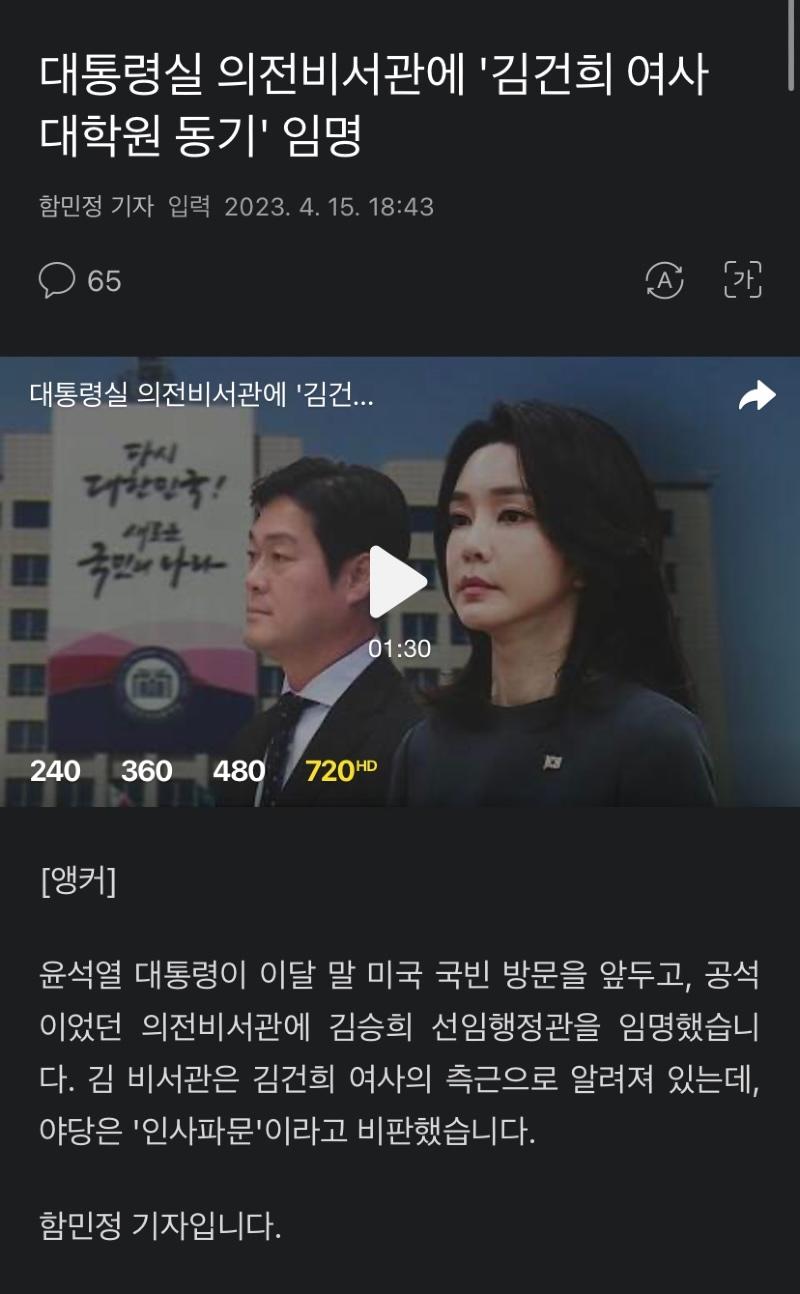This screenshot has width=800, height=1294.
Task: Select 360 video quality
Action: [x=147, y=771]
